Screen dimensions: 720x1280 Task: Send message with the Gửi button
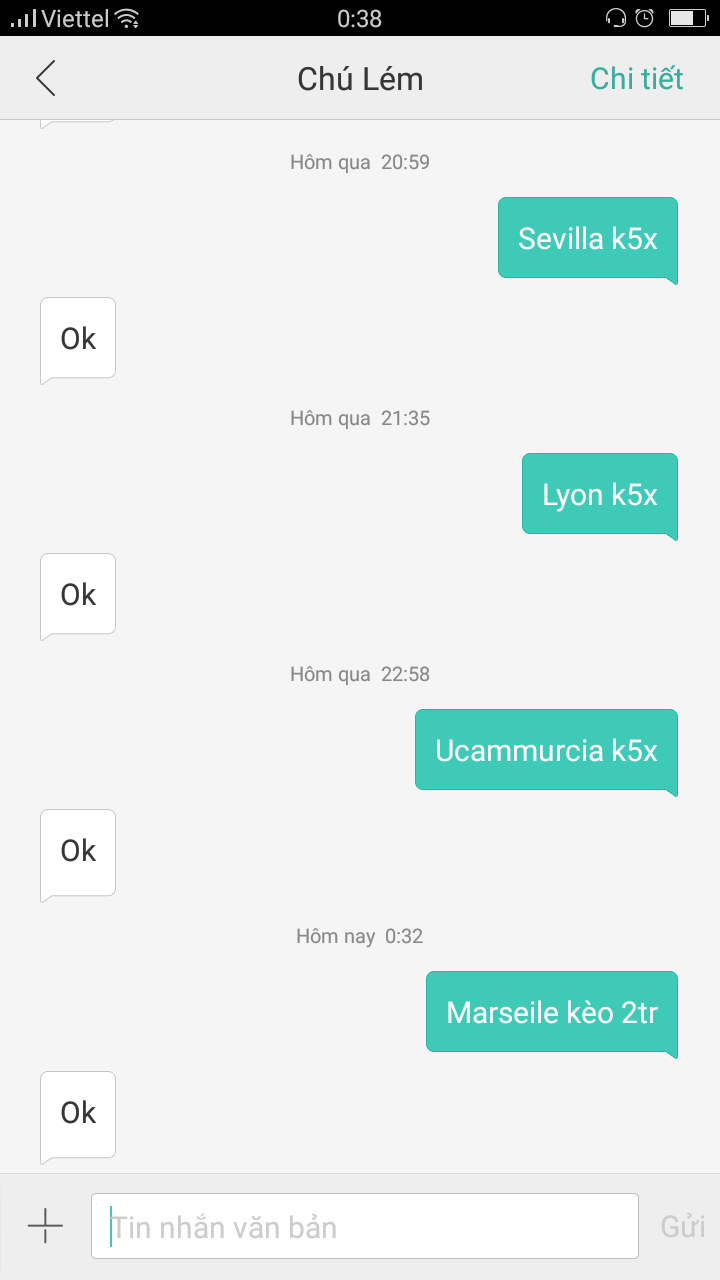coord(682,1226)
